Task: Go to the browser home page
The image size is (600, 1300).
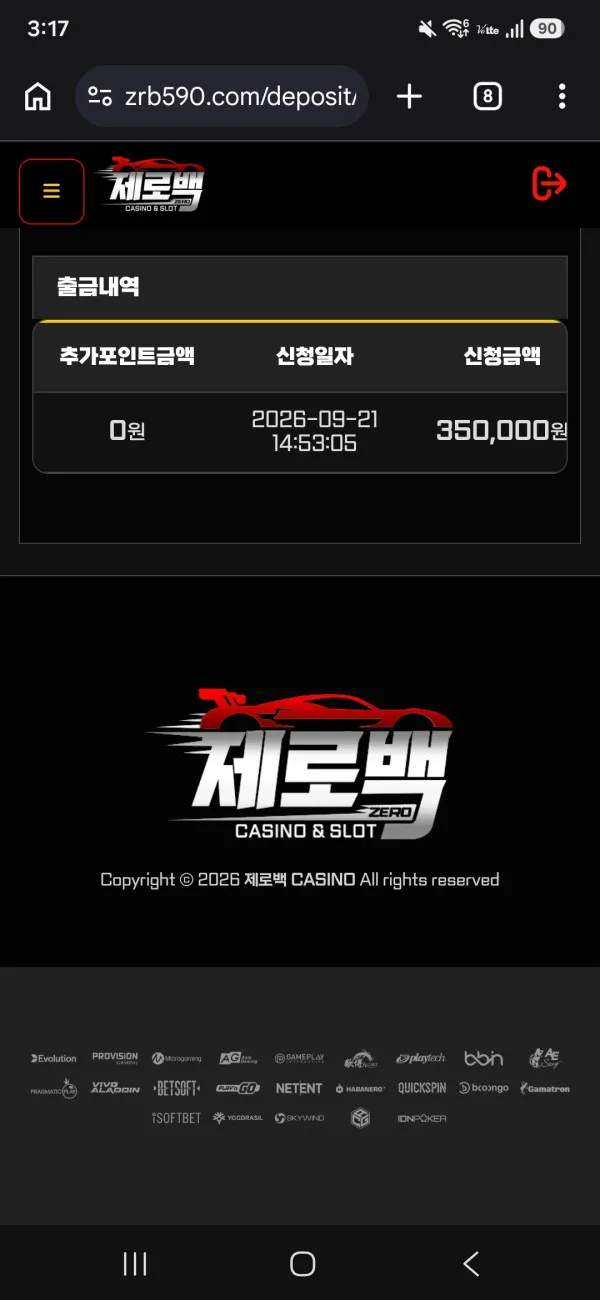Action: click(x=38, y=96)
